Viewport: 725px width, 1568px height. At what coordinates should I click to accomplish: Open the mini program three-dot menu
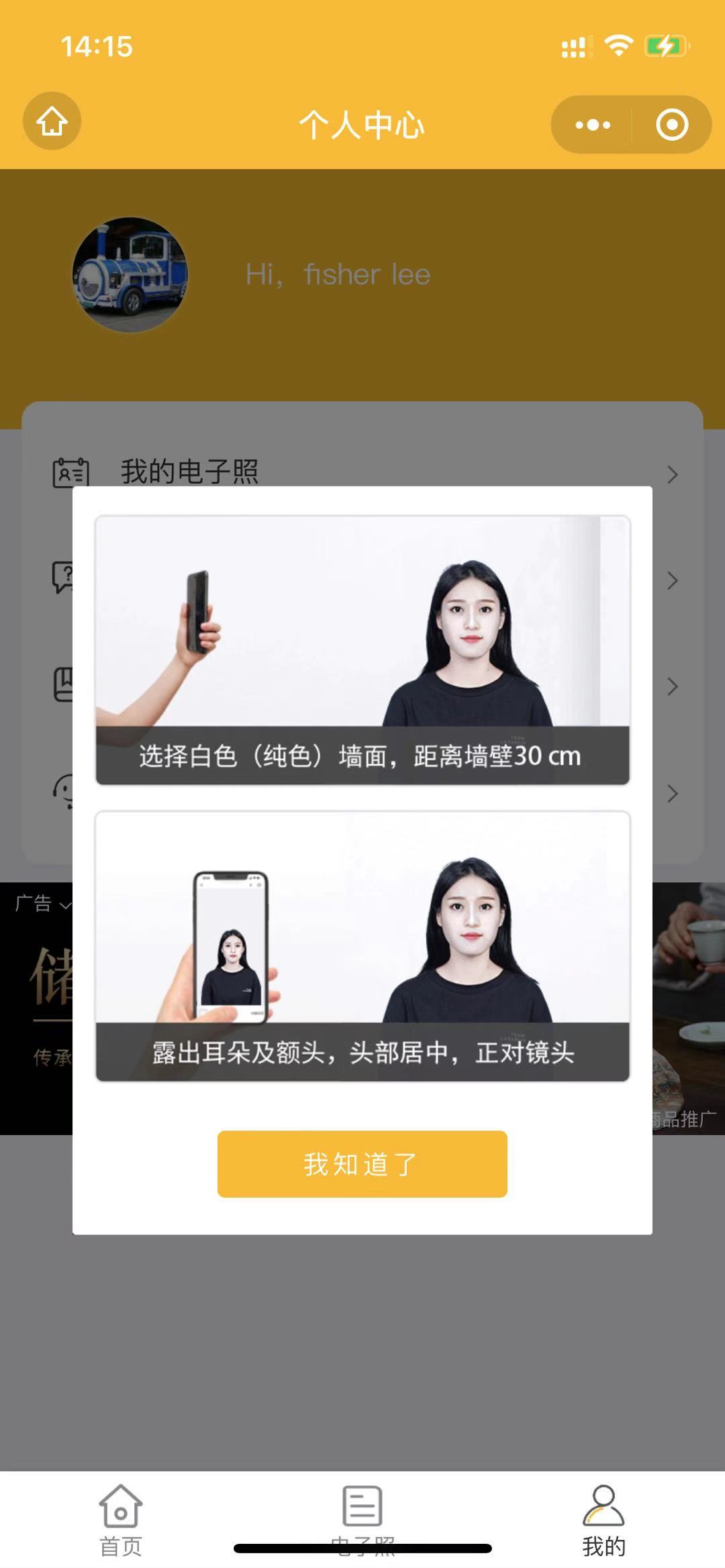click(x=592, y=125)
